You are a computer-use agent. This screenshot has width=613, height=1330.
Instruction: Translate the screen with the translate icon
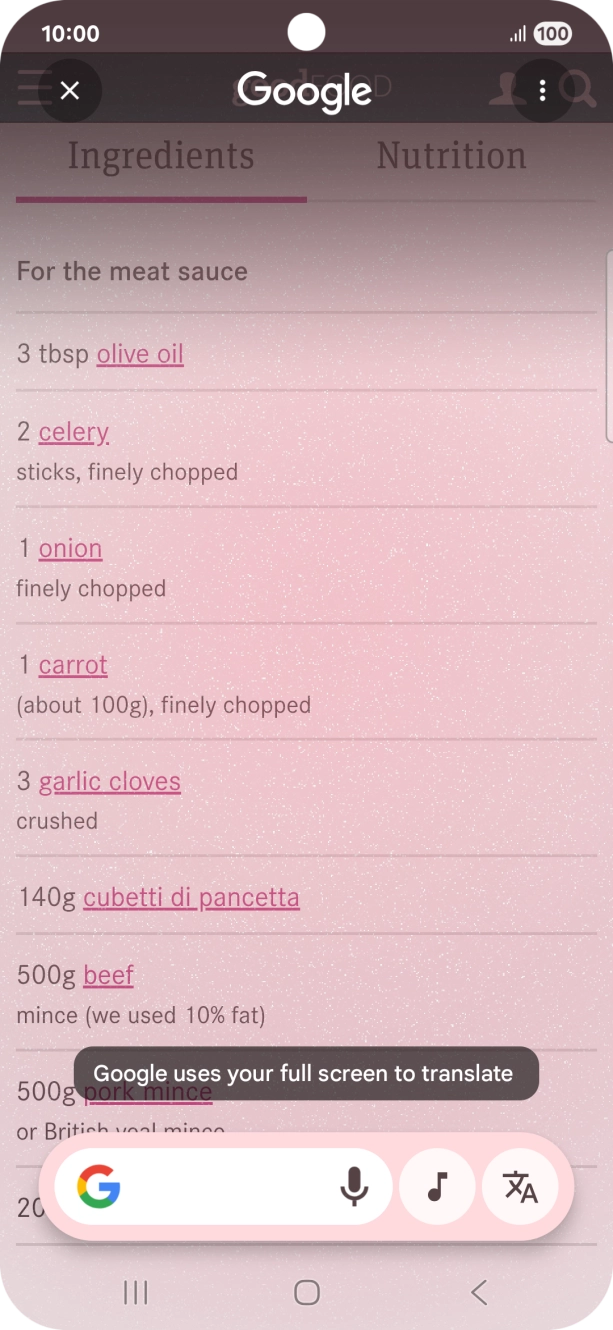click(520, 1187)
